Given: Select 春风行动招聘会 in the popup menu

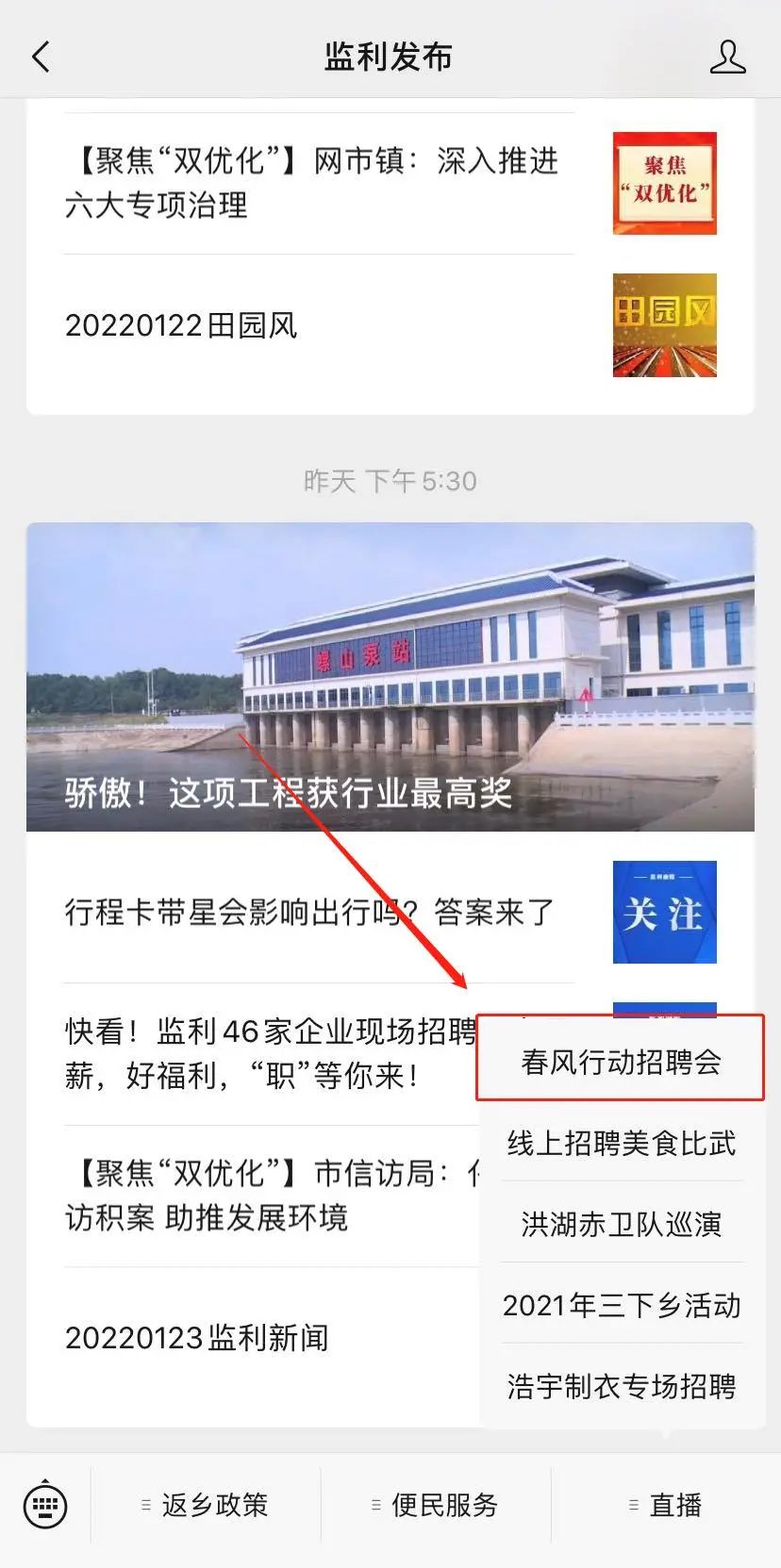Looking at the screenshot, I should pyautogui.click(x=621, y=1062).
